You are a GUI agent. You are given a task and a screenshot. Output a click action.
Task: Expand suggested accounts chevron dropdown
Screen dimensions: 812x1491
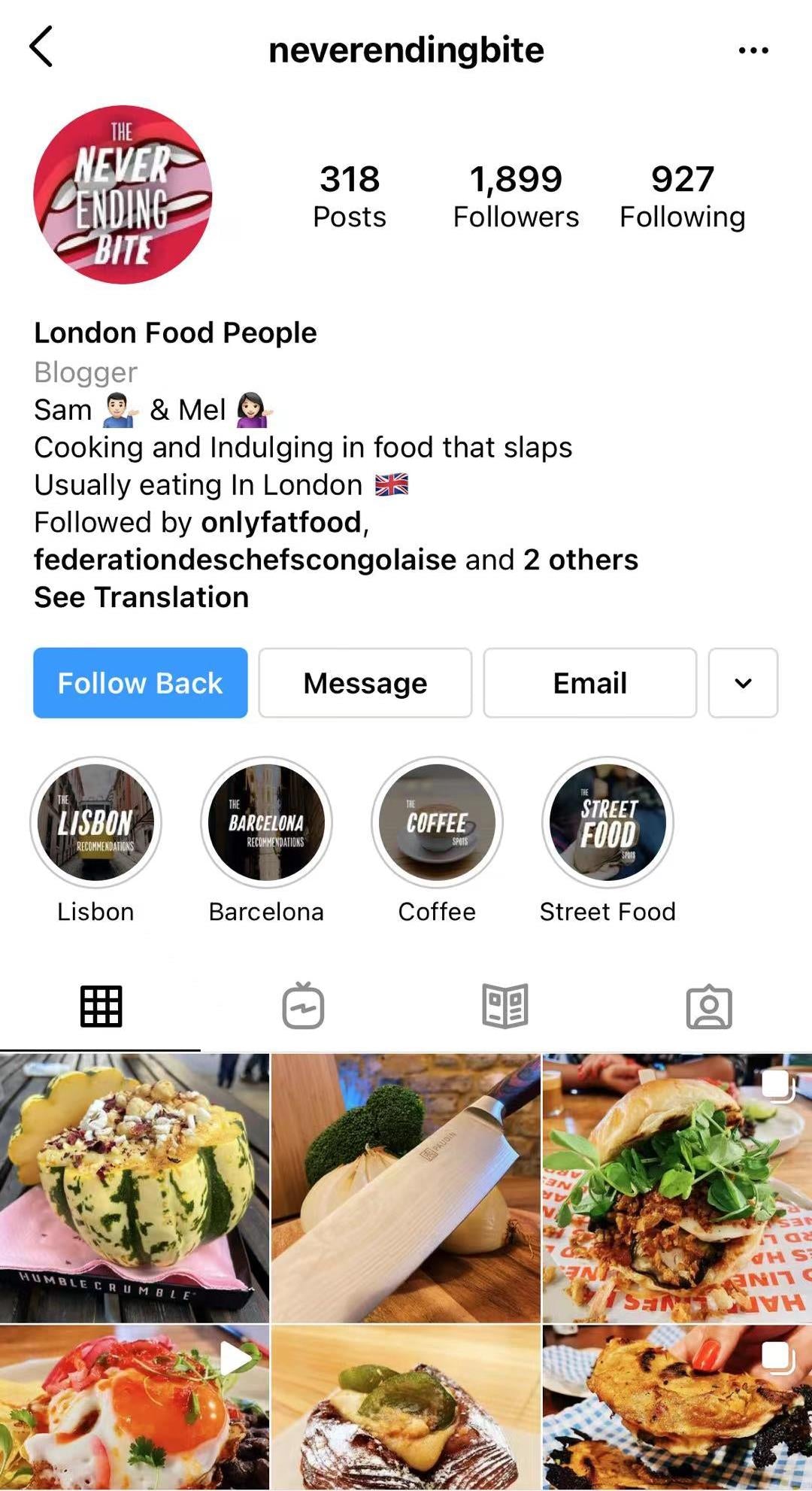pos(742,683)
